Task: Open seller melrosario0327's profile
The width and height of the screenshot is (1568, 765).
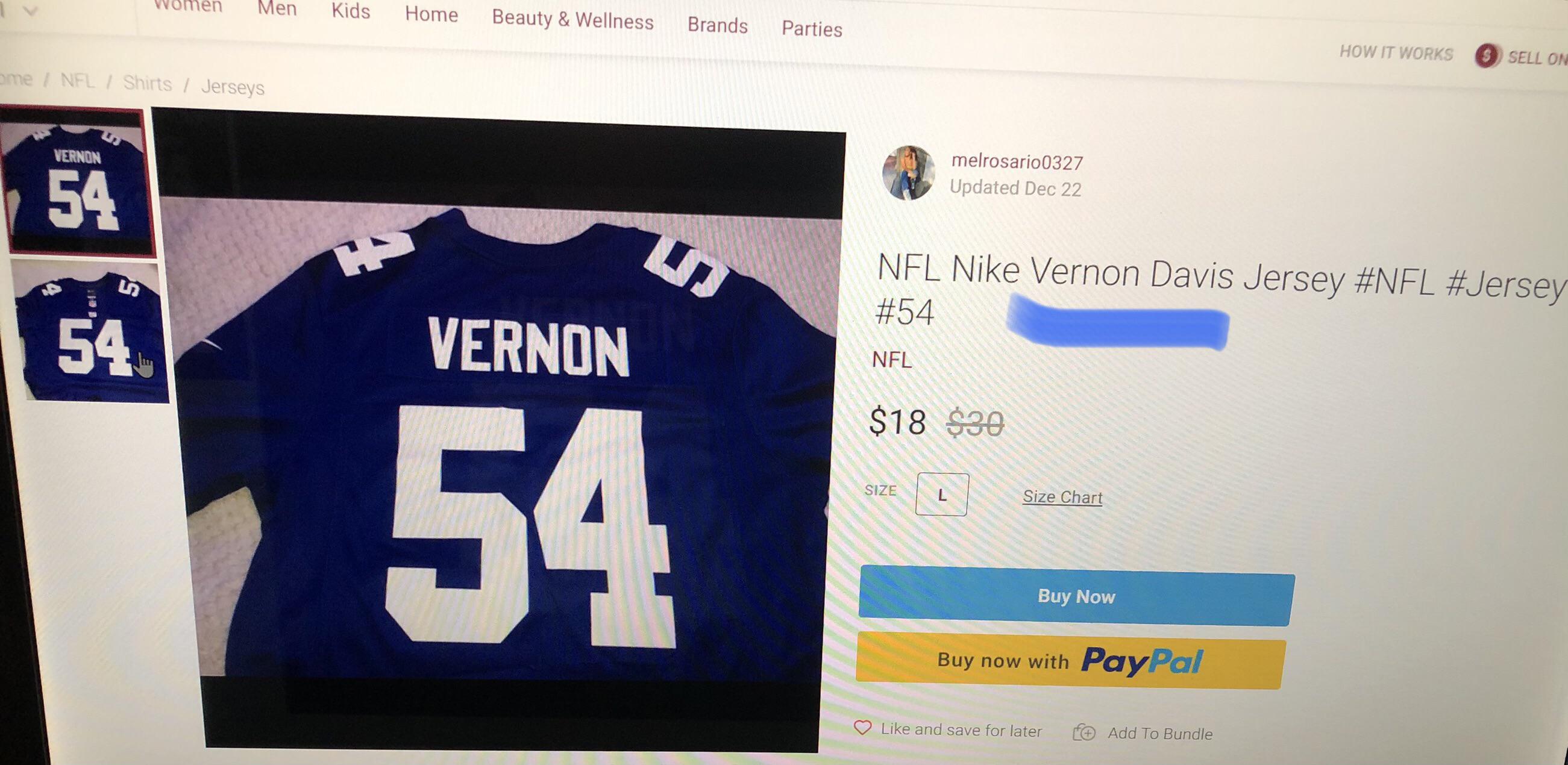Action: click(x=1017, y=162)
